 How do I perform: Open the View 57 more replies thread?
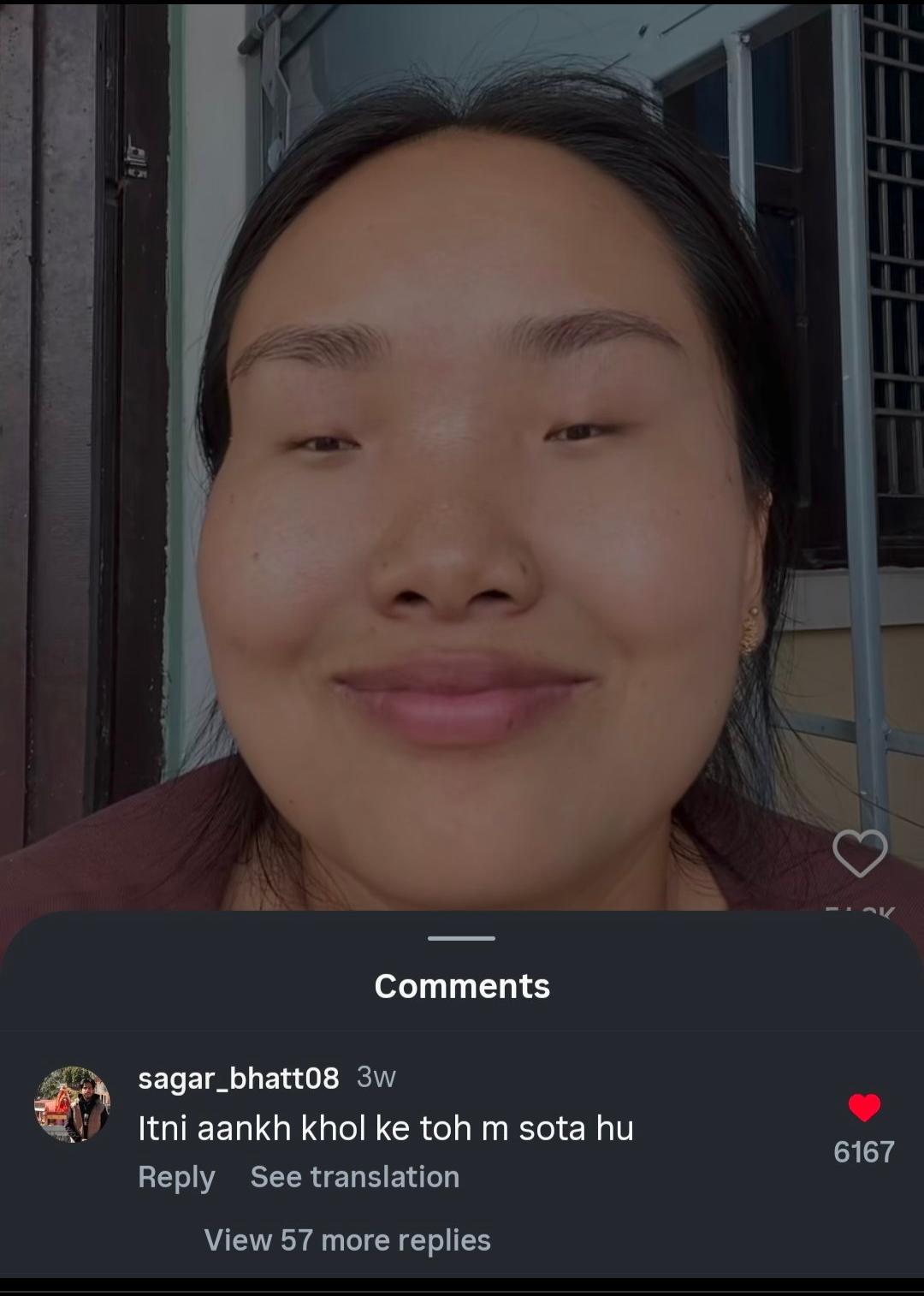(x=346, y=1239)
